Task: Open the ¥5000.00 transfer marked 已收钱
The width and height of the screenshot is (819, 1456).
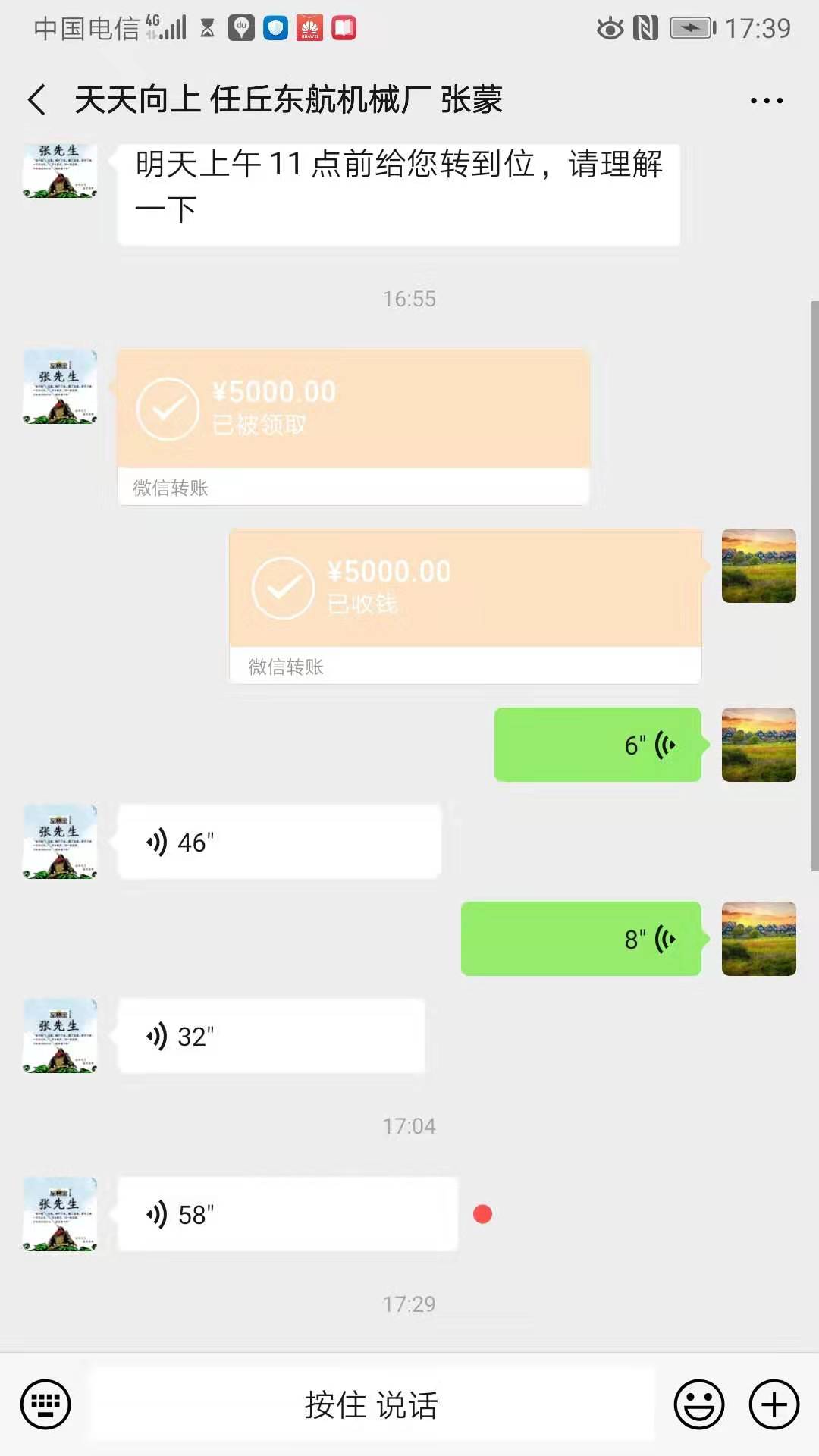Action: 466,606
